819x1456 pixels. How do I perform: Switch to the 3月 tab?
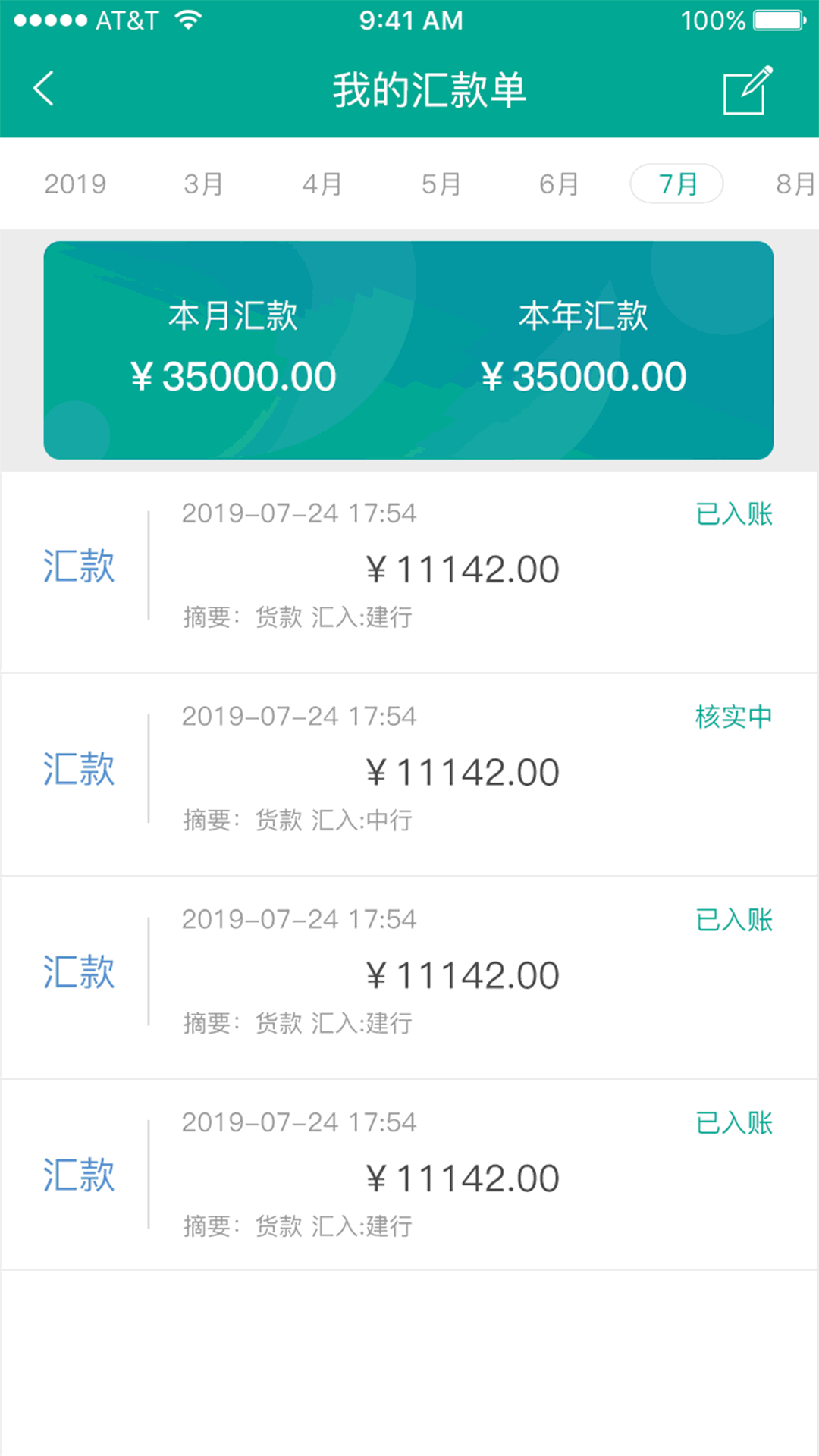tap(203, 184)
